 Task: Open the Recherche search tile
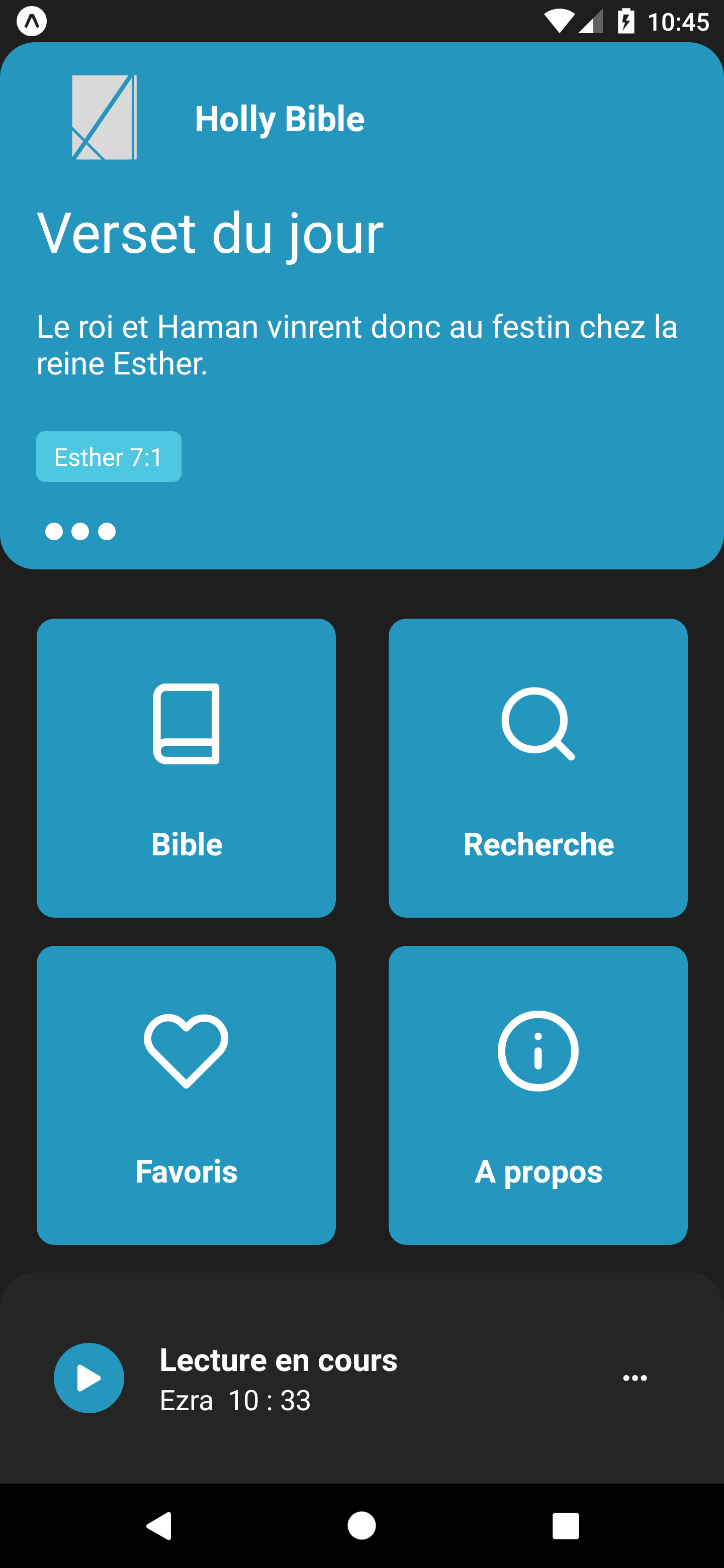click(x=537, y=767)
